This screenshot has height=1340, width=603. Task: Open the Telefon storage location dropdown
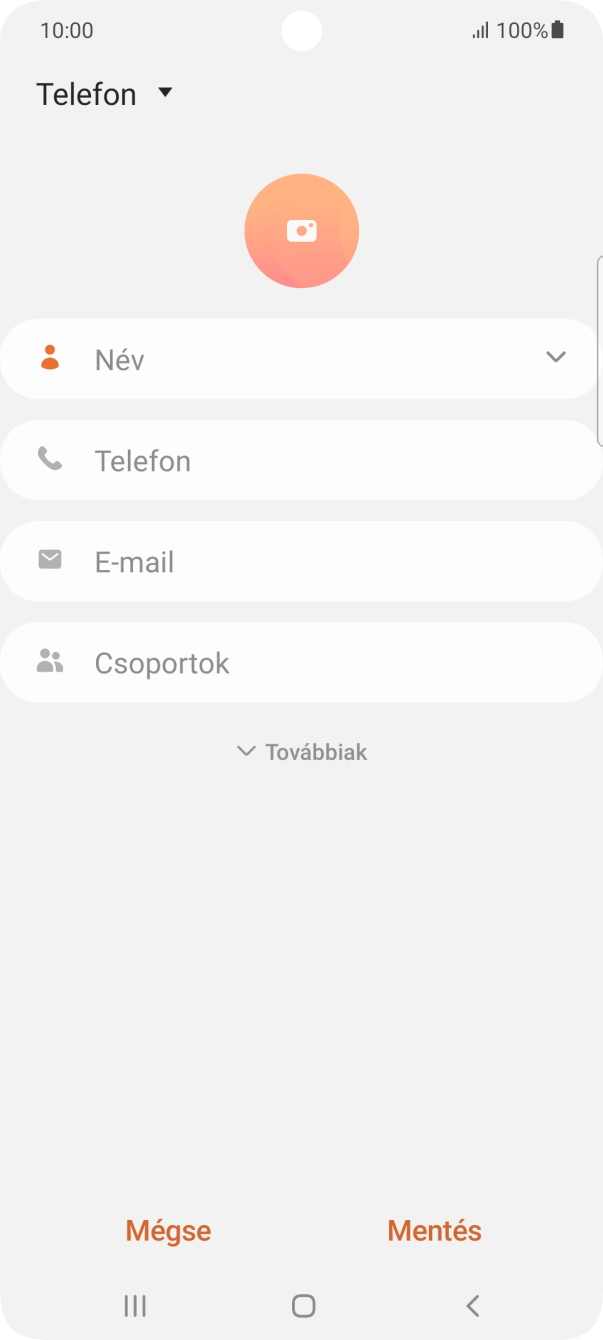(x=104, y=94)
